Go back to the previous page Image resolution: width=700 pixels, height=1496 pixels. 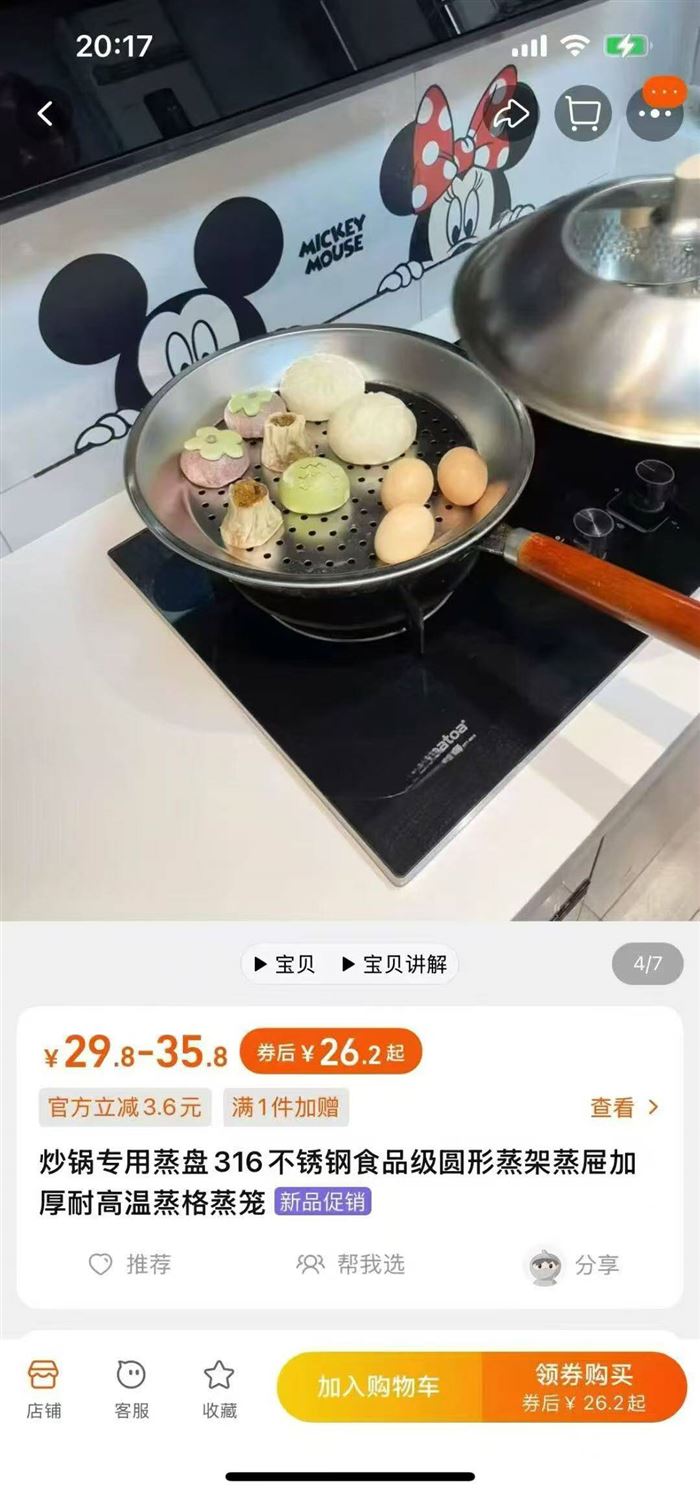coord(45,114)
